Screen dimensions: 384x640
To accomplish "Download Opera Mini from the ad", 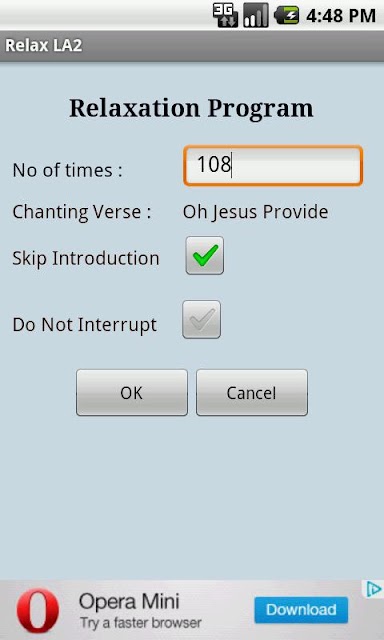I will (x=301, y=610).
